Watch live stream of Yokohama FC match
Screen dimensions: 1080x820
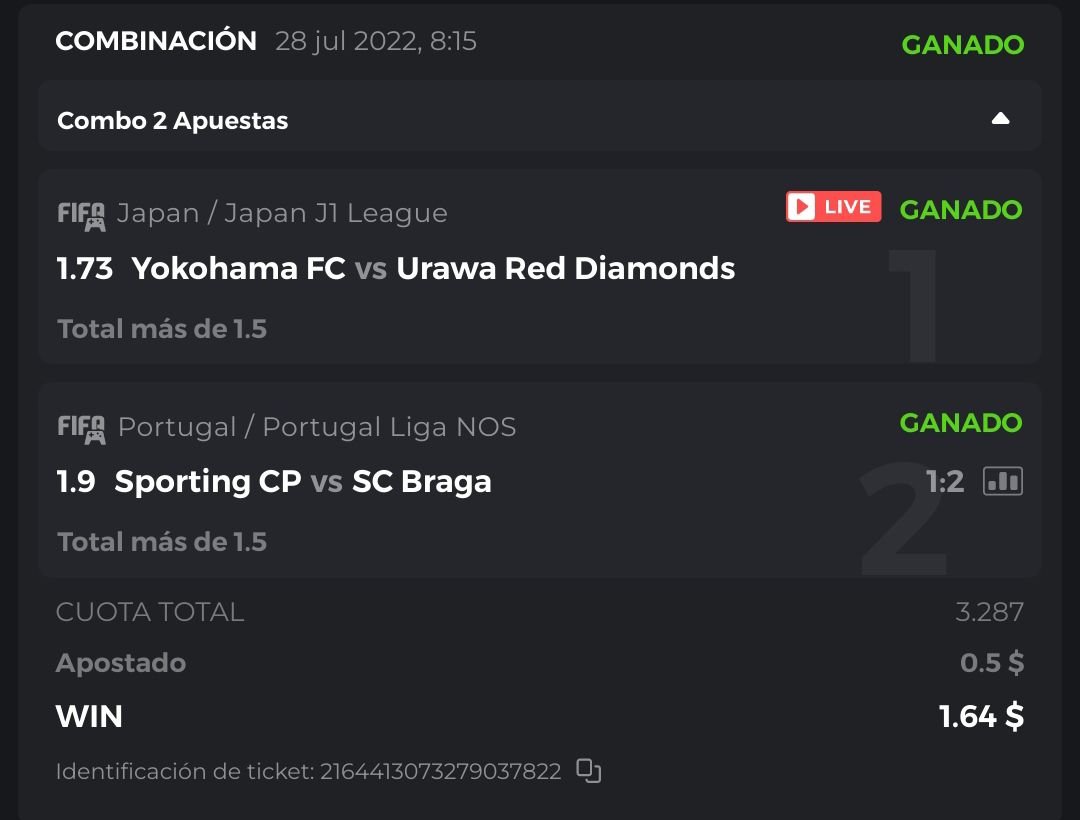[x=833, y=207]
